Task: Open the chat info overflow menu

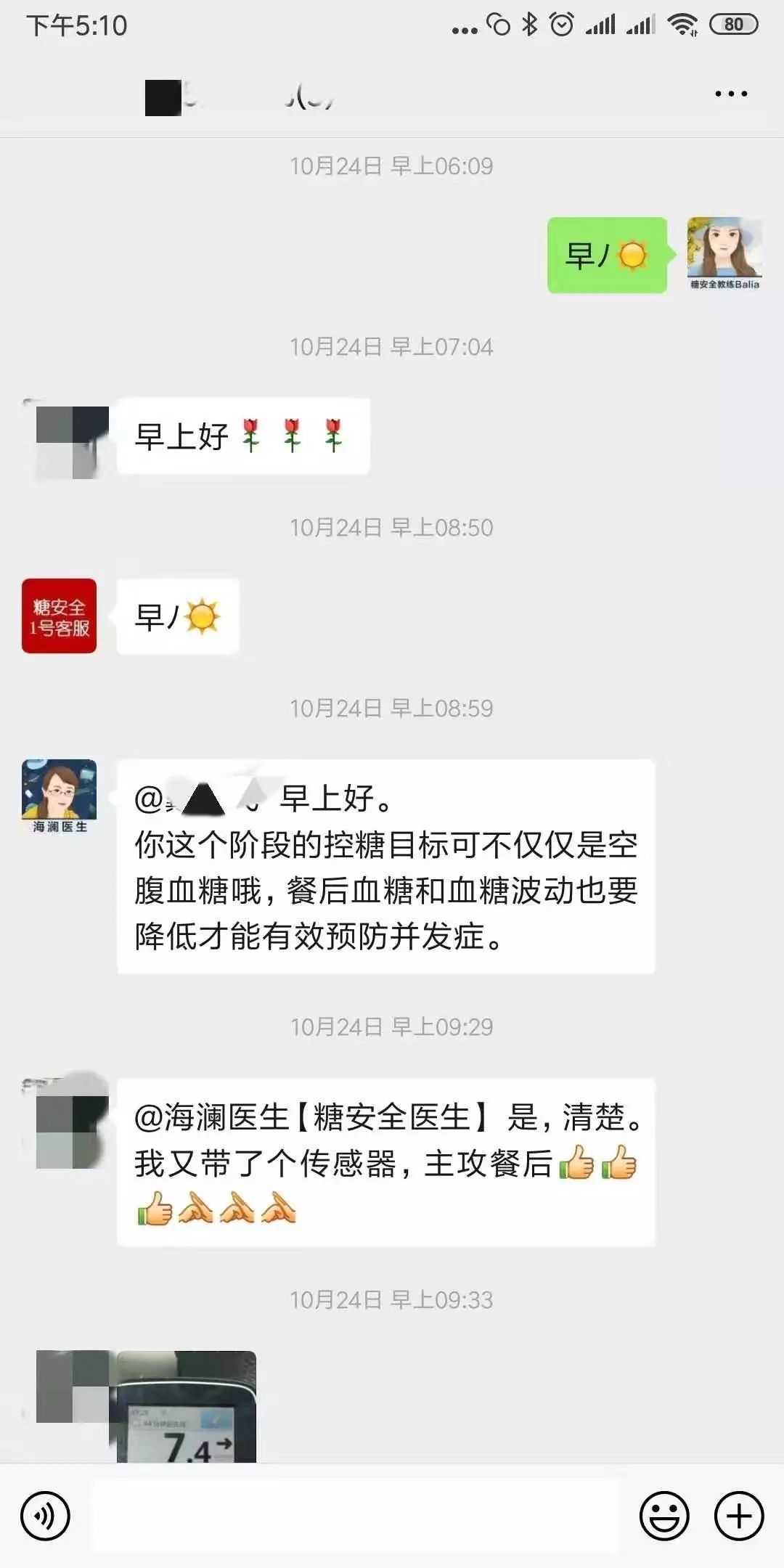Action: (730, 94)
